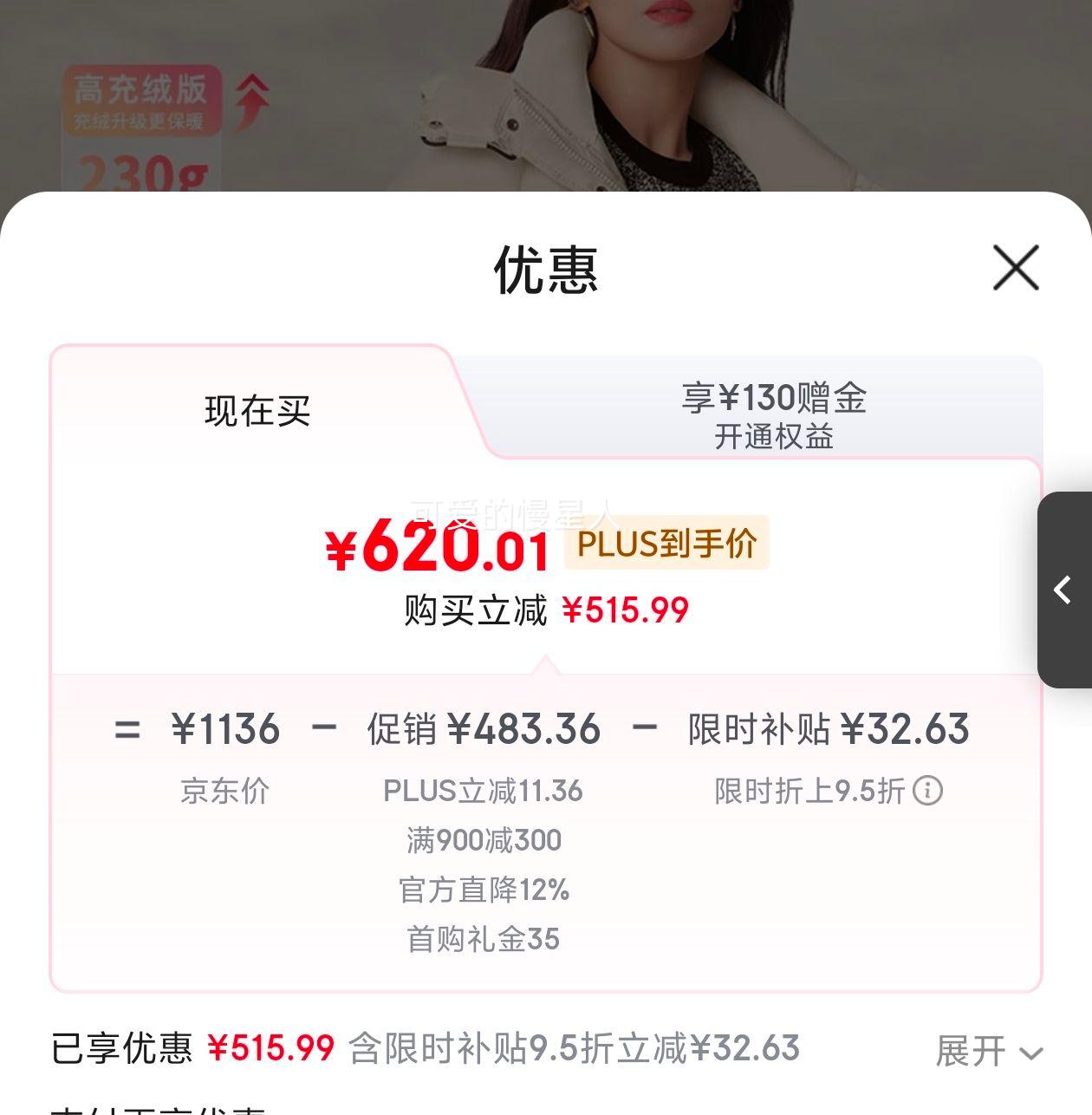1092x1115 pixels.
Task: Switch to the 享¥130赠金 tab
Action: (x=775, y=397)
